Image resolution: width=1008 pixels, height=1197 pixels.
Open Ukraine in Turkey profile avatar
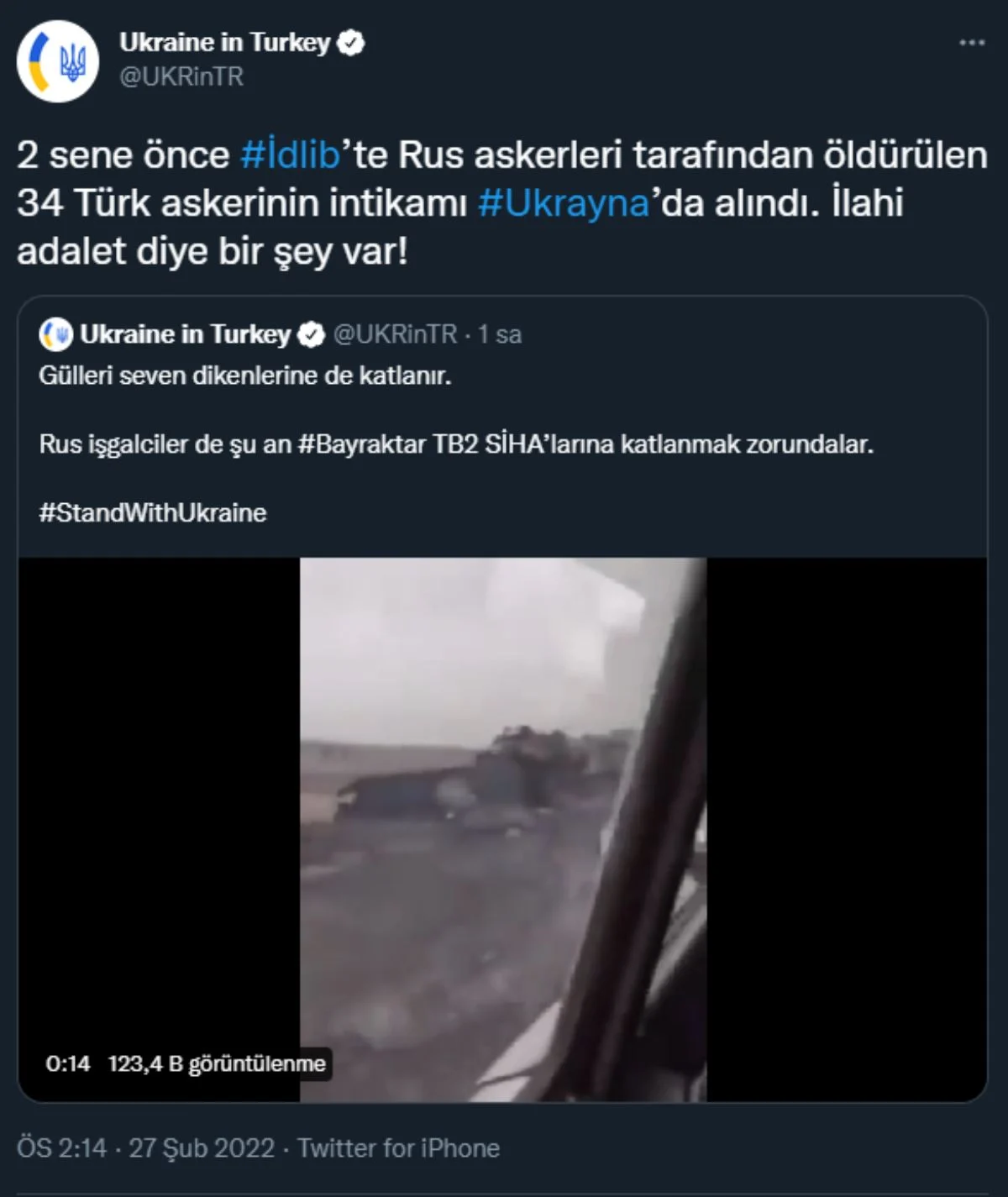coord(58,63)
